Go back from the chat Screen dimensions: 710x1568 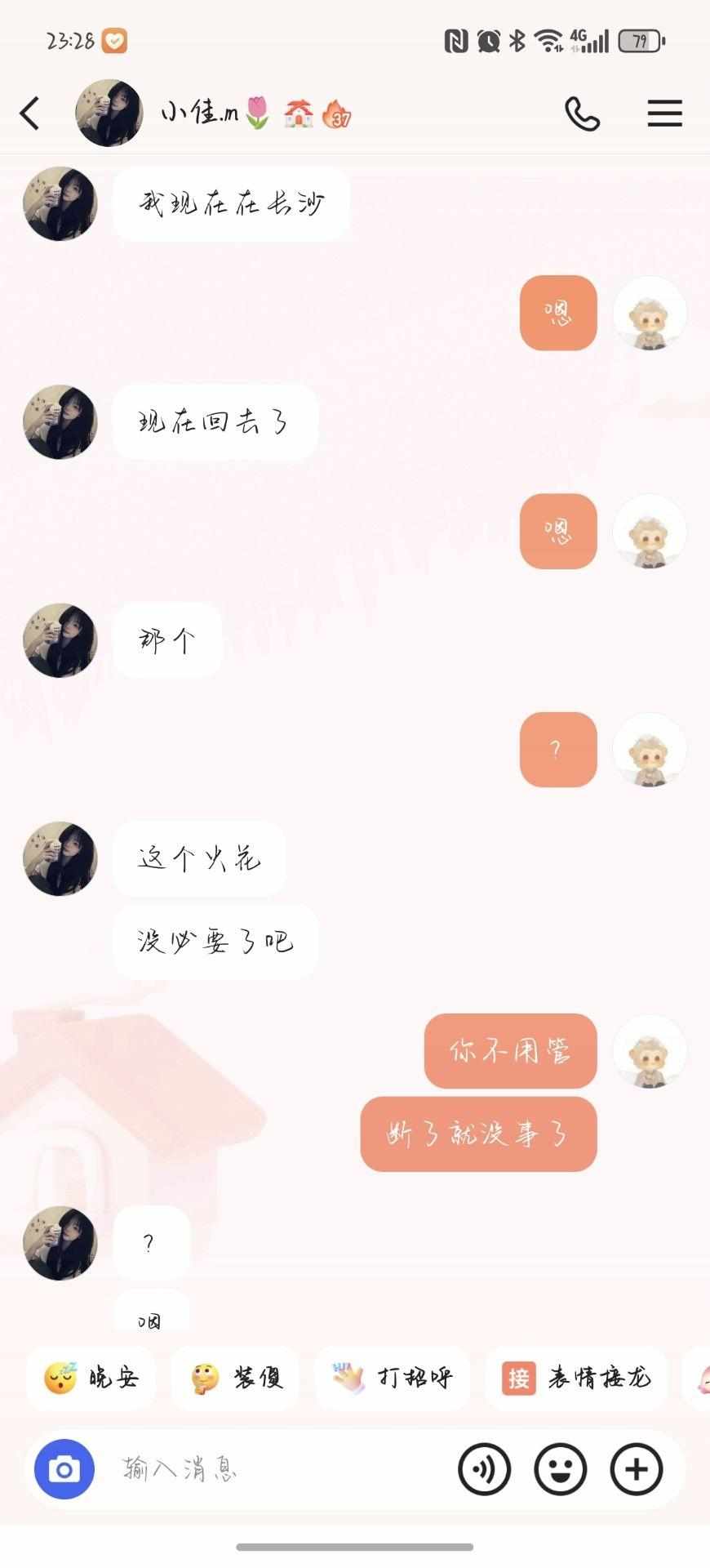[30, 114]
